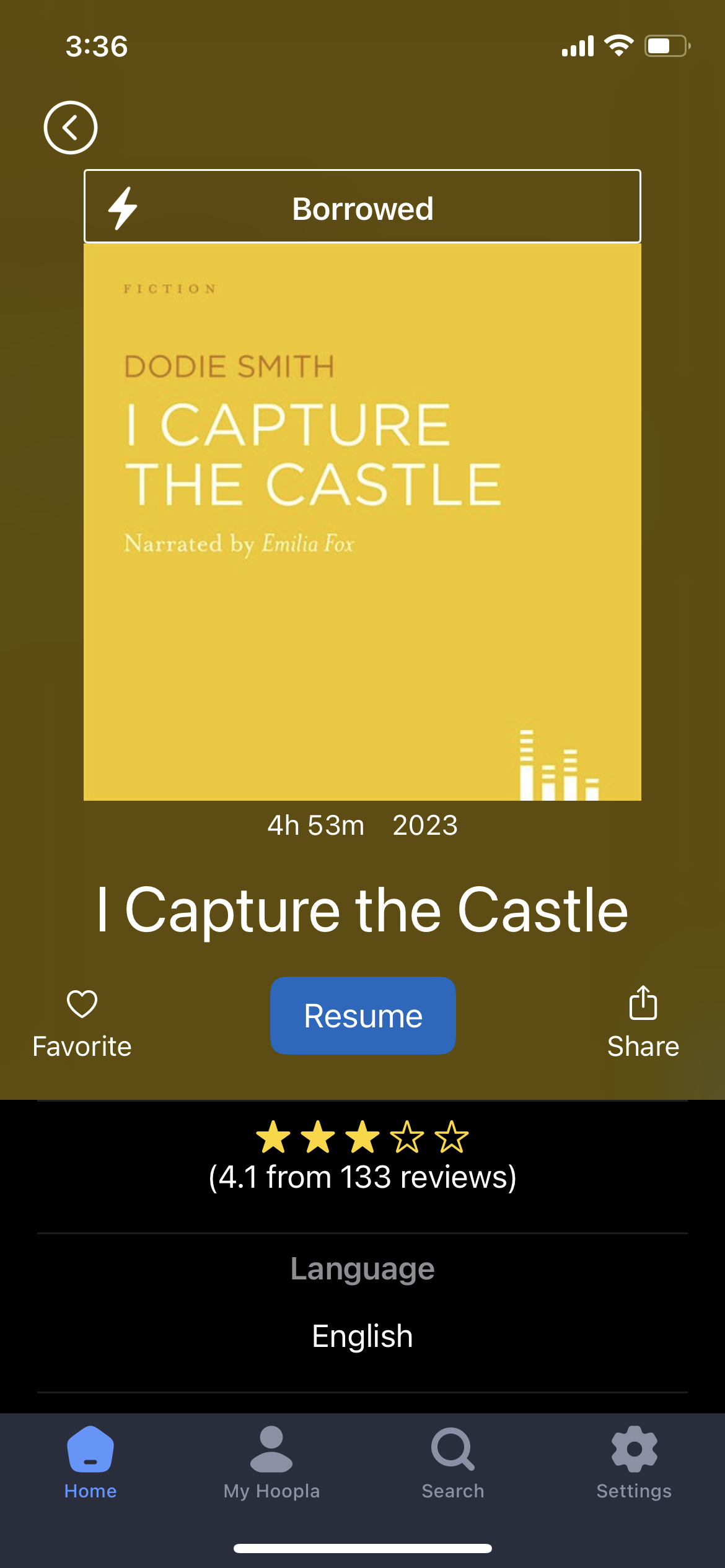Tap the Resume button
Screen dimensions: 725x1568
click(363, 1016)
